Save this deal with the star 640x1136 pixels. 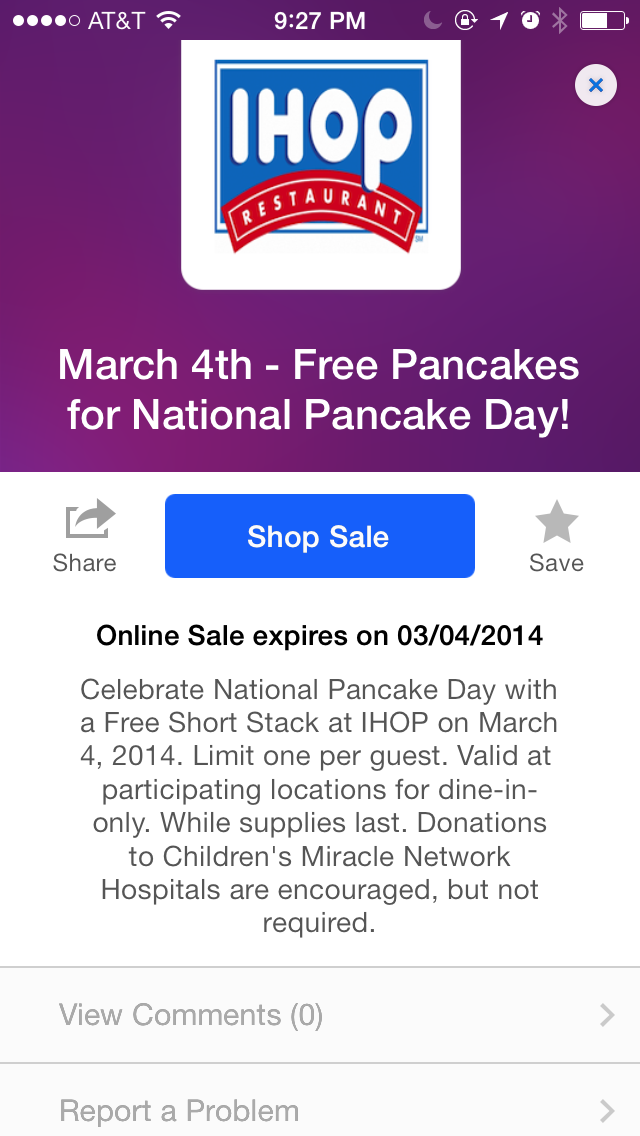(x=556, y=536)
